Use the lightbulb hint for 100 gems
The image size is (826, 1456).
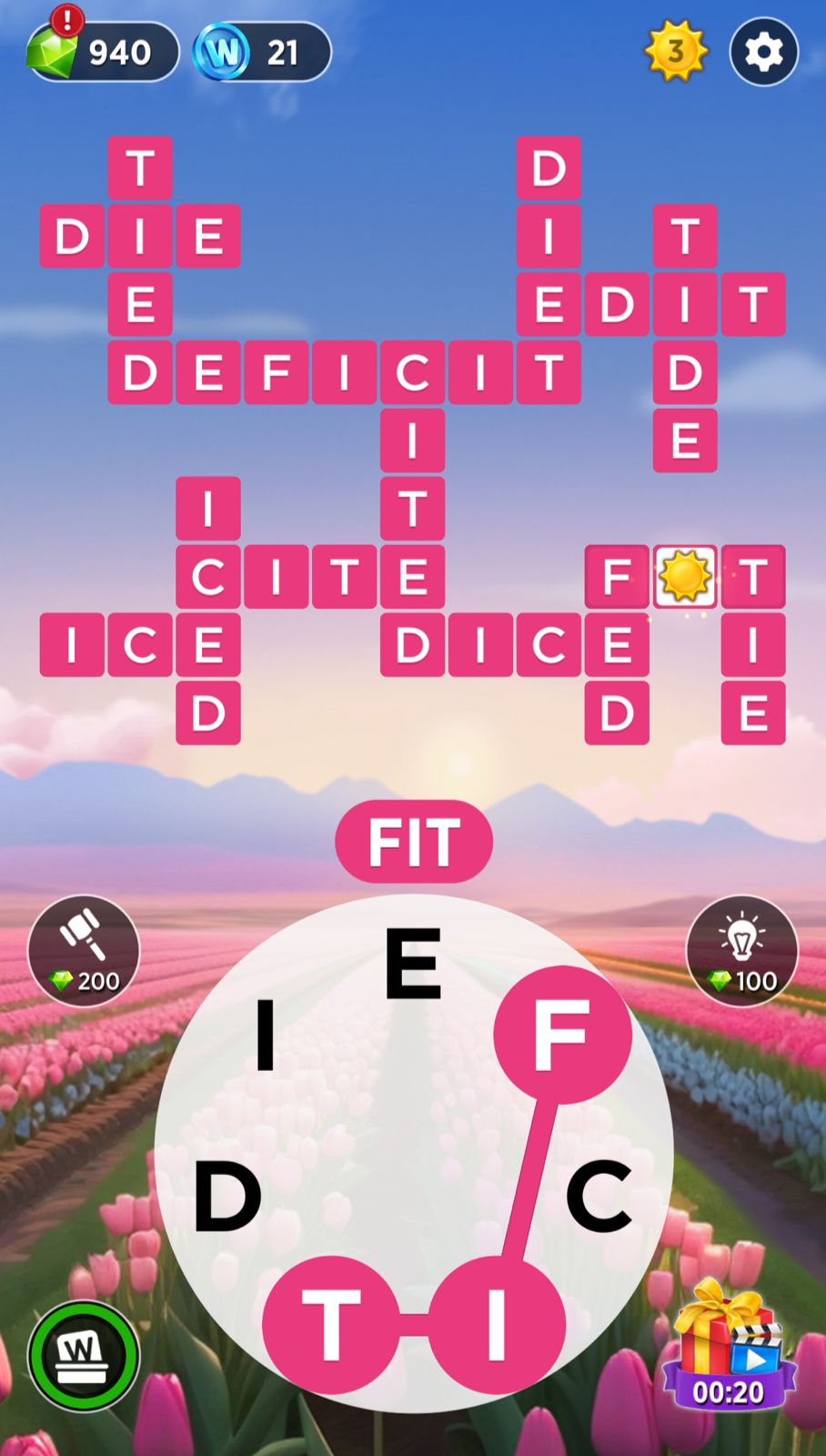click(x=741, y=951)
